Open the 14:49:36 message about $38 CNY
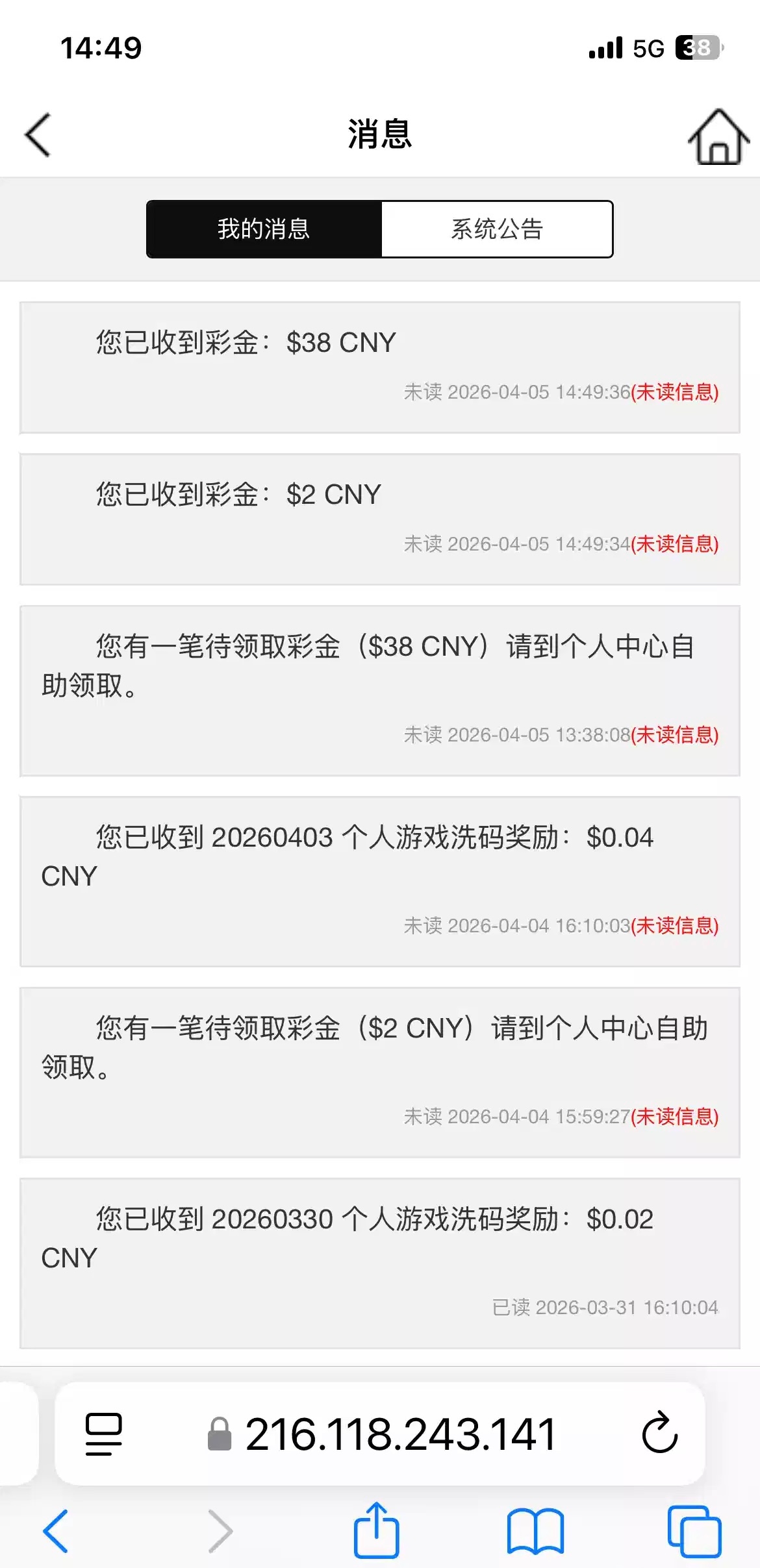The image size is (760, 1568). (x=380, y=367)
